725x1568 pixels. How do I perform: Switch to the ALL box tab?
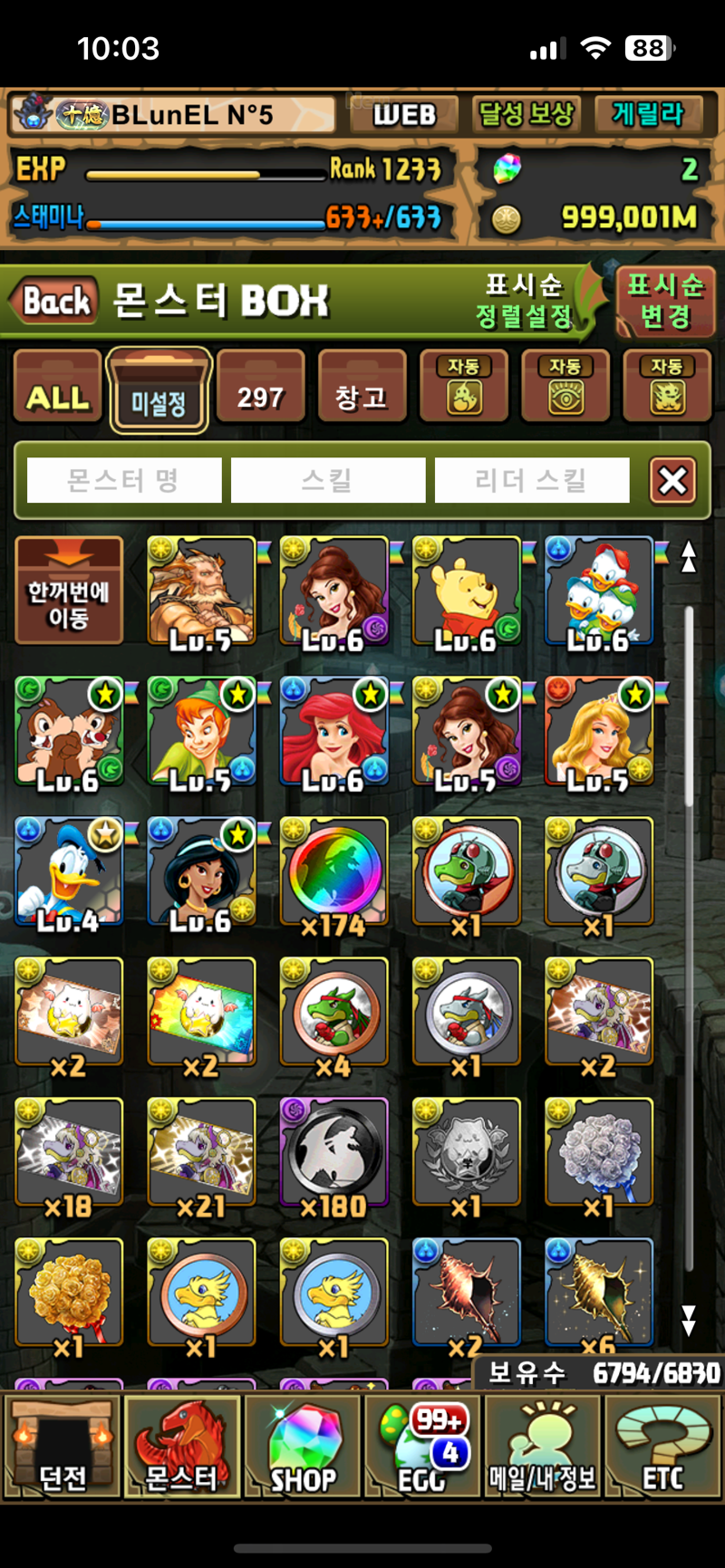57,387
